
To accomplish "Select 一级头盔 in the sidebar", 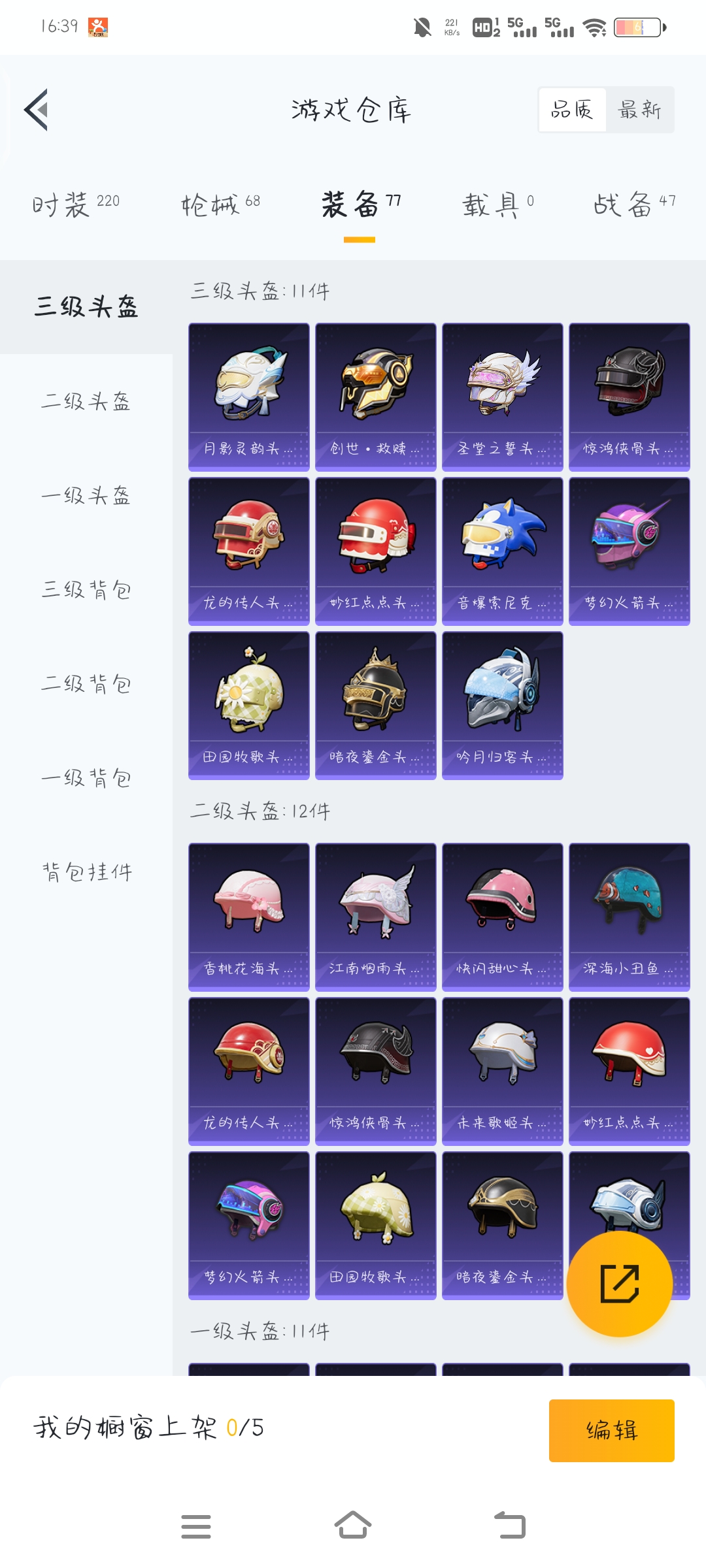I will click(86, 495).
